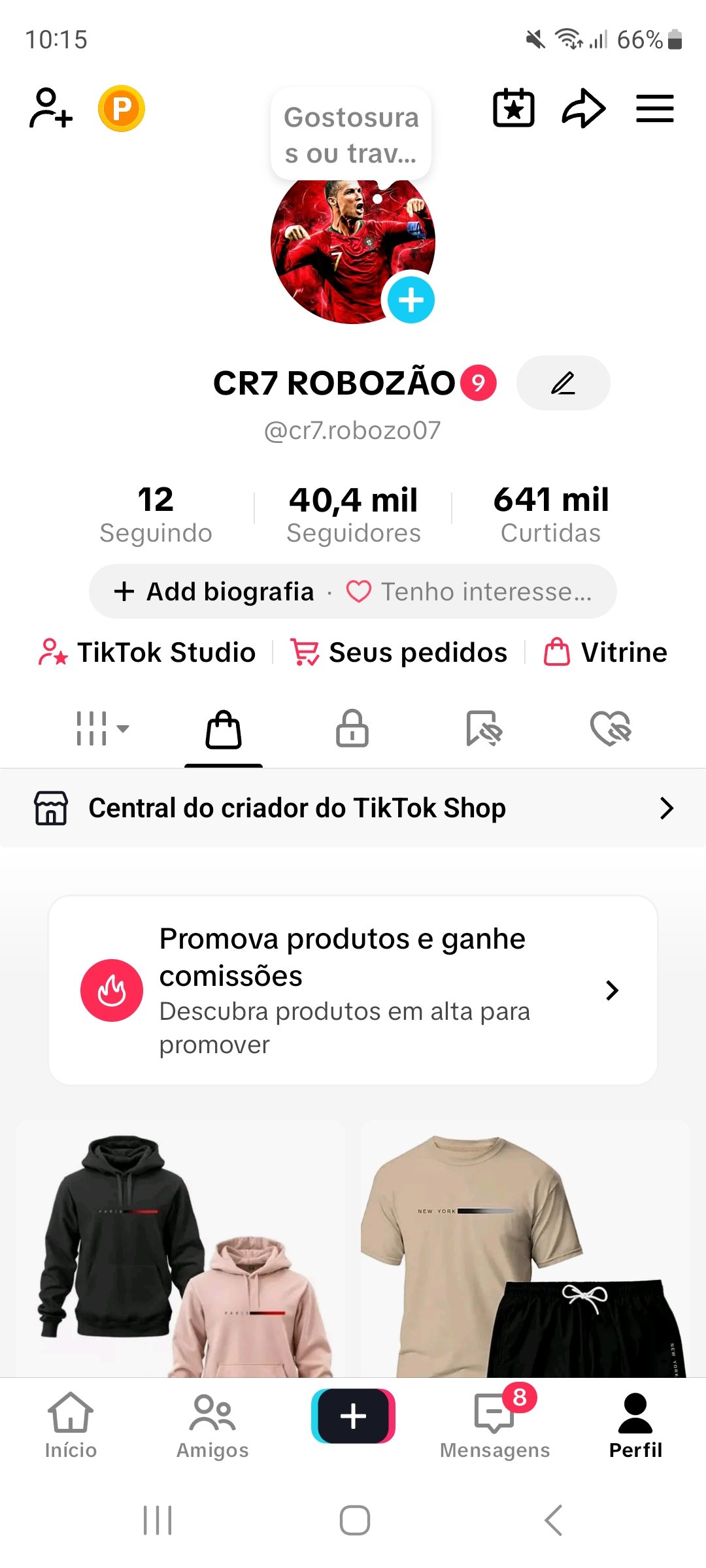Share this profile
This screenshot has width=706, height=1568.
pos(584,108)
